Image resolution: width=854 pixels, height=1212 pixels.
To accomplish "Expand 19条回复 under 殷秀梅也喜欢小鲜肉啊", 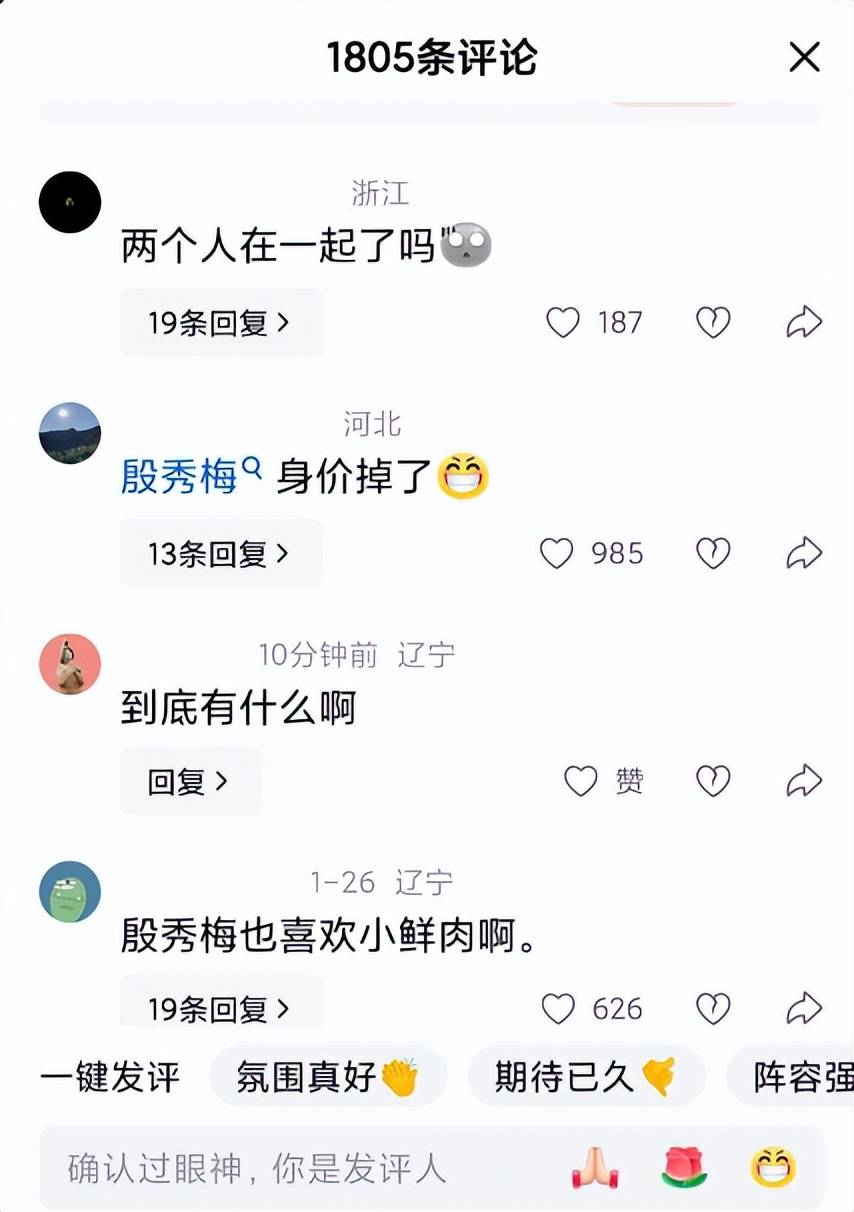I will pyautogui.click(x=220, y=1008).
